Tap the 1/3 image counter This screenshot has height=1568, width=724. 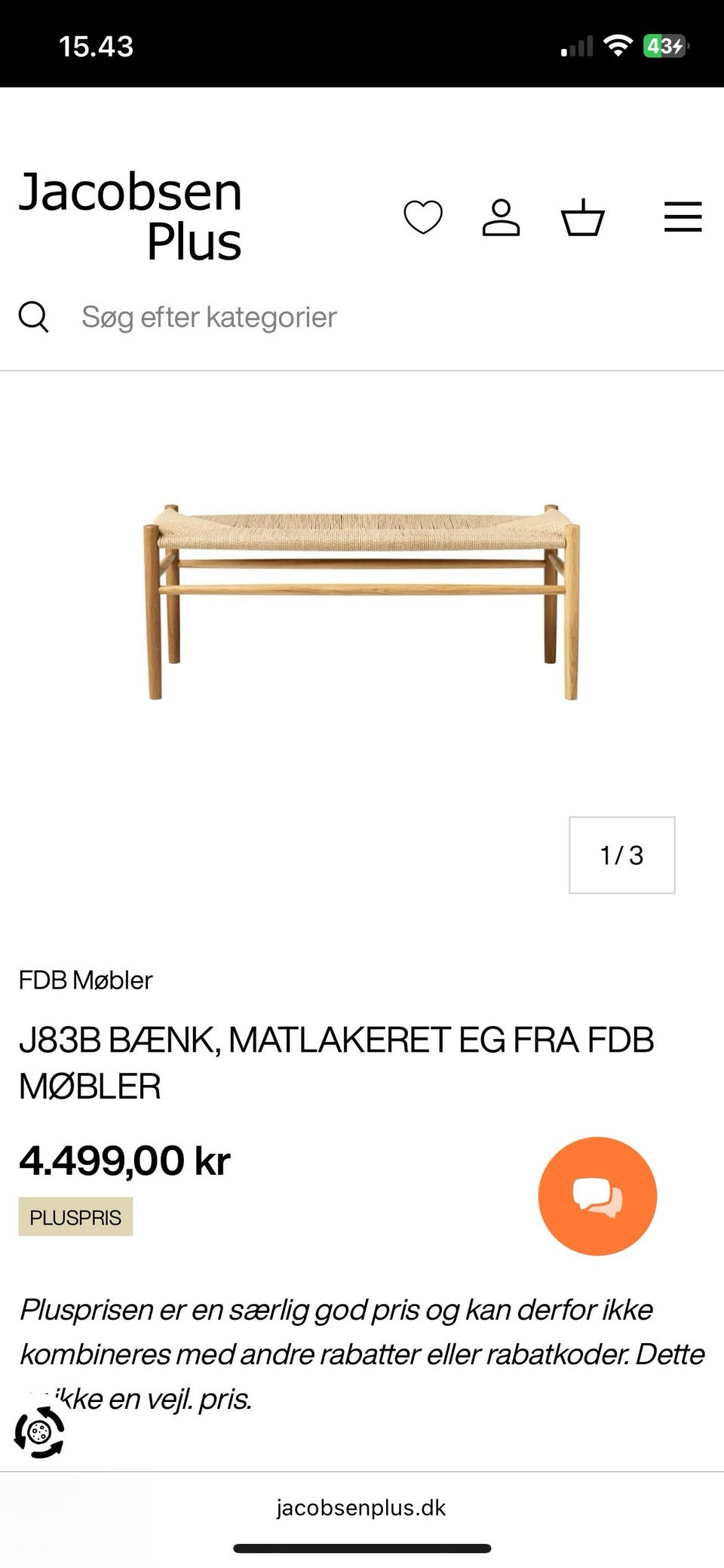621,855
